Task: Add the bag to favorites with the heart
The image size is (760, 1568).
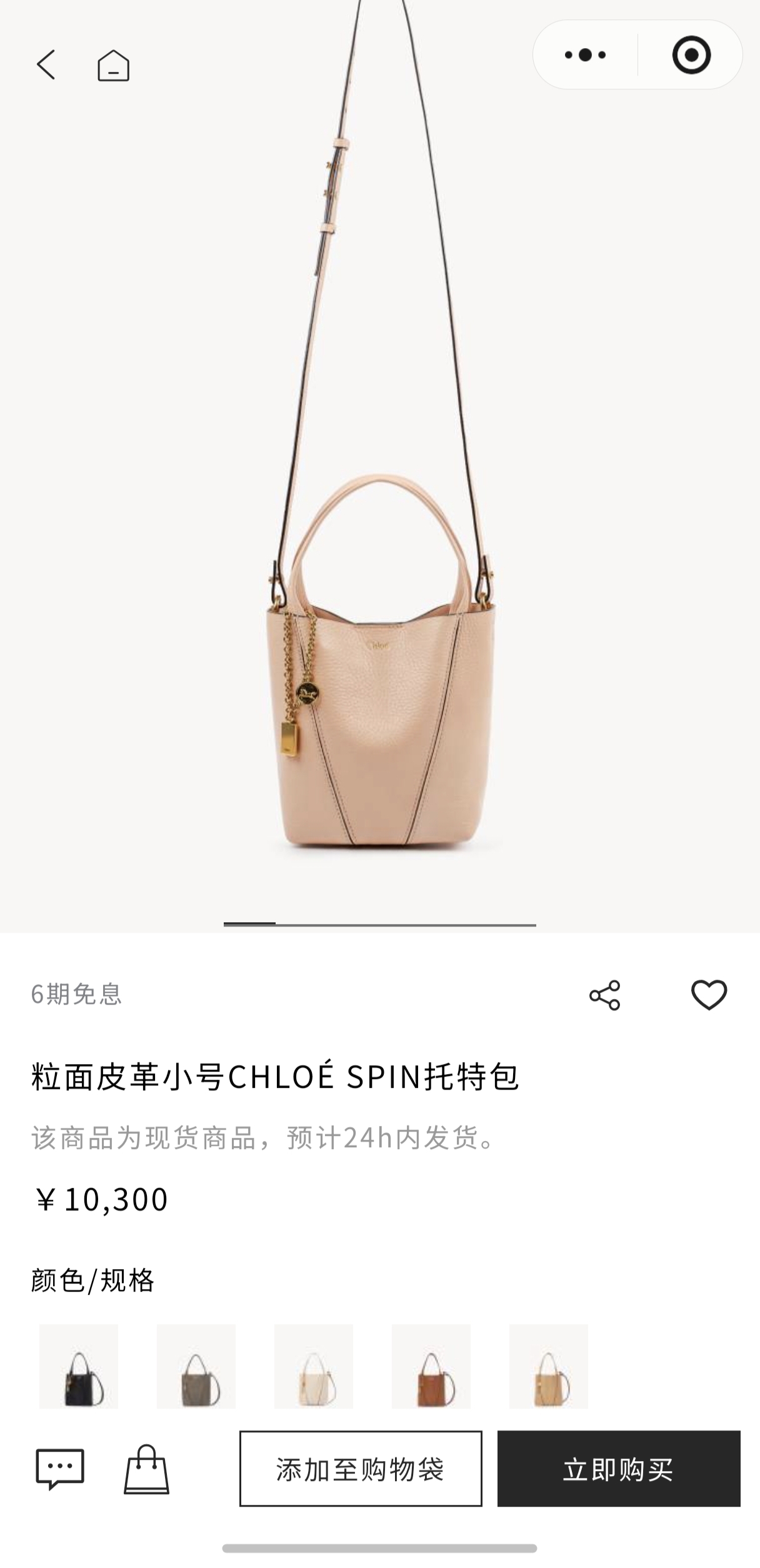Action: [709, 995]
